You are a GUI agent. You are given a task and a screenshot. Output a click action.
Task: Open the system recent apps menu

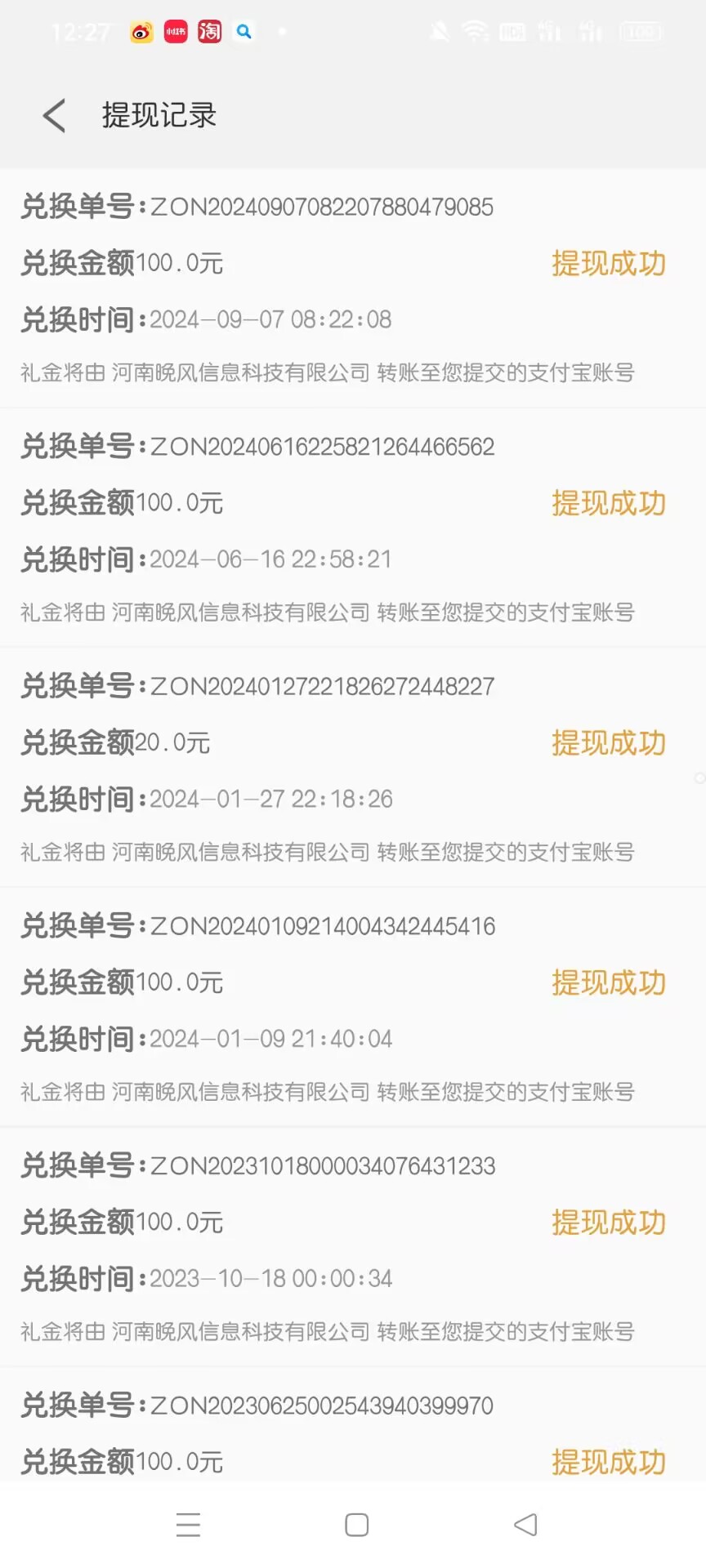188,1524
